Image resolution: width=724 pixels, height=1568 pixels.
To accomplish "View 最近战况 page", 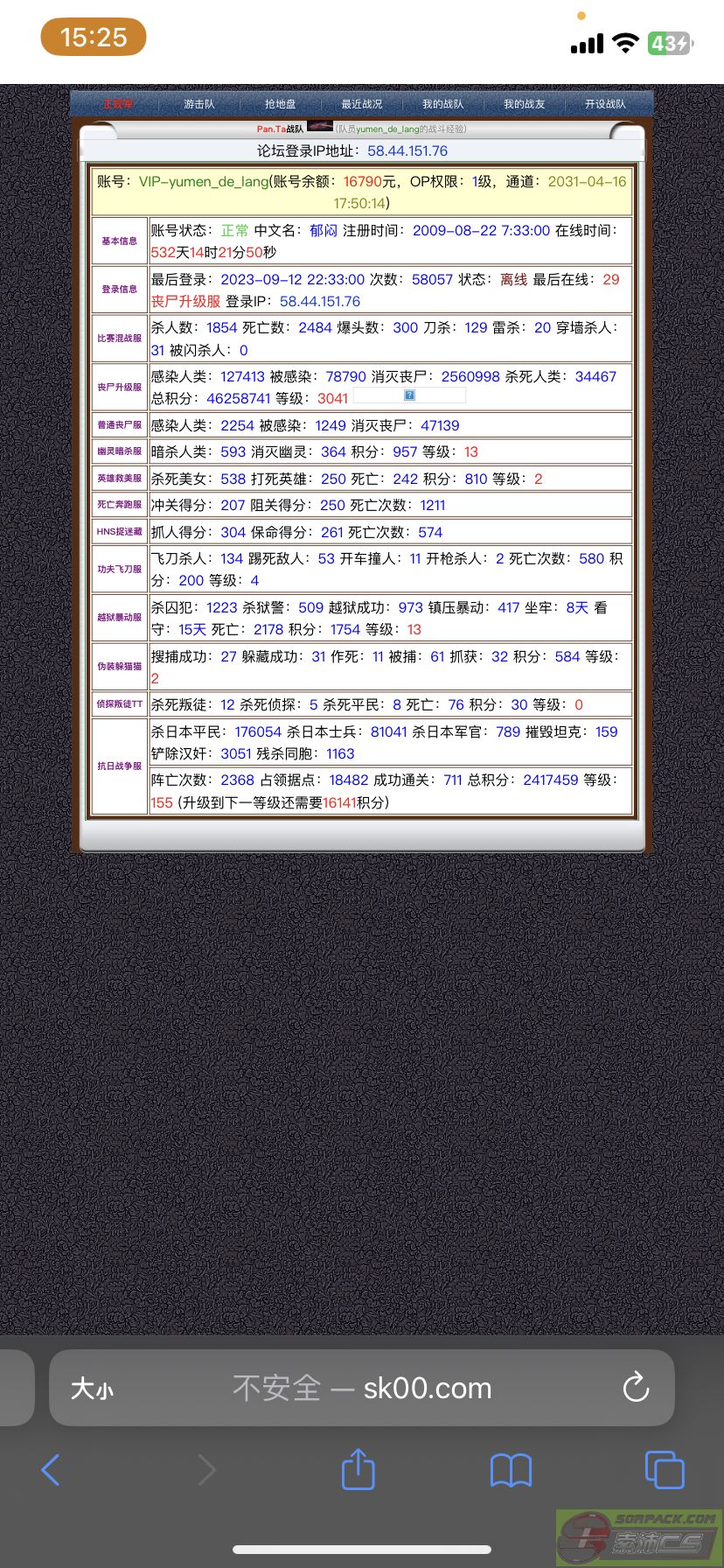I will pyautogui.click(x=362, y=104).
